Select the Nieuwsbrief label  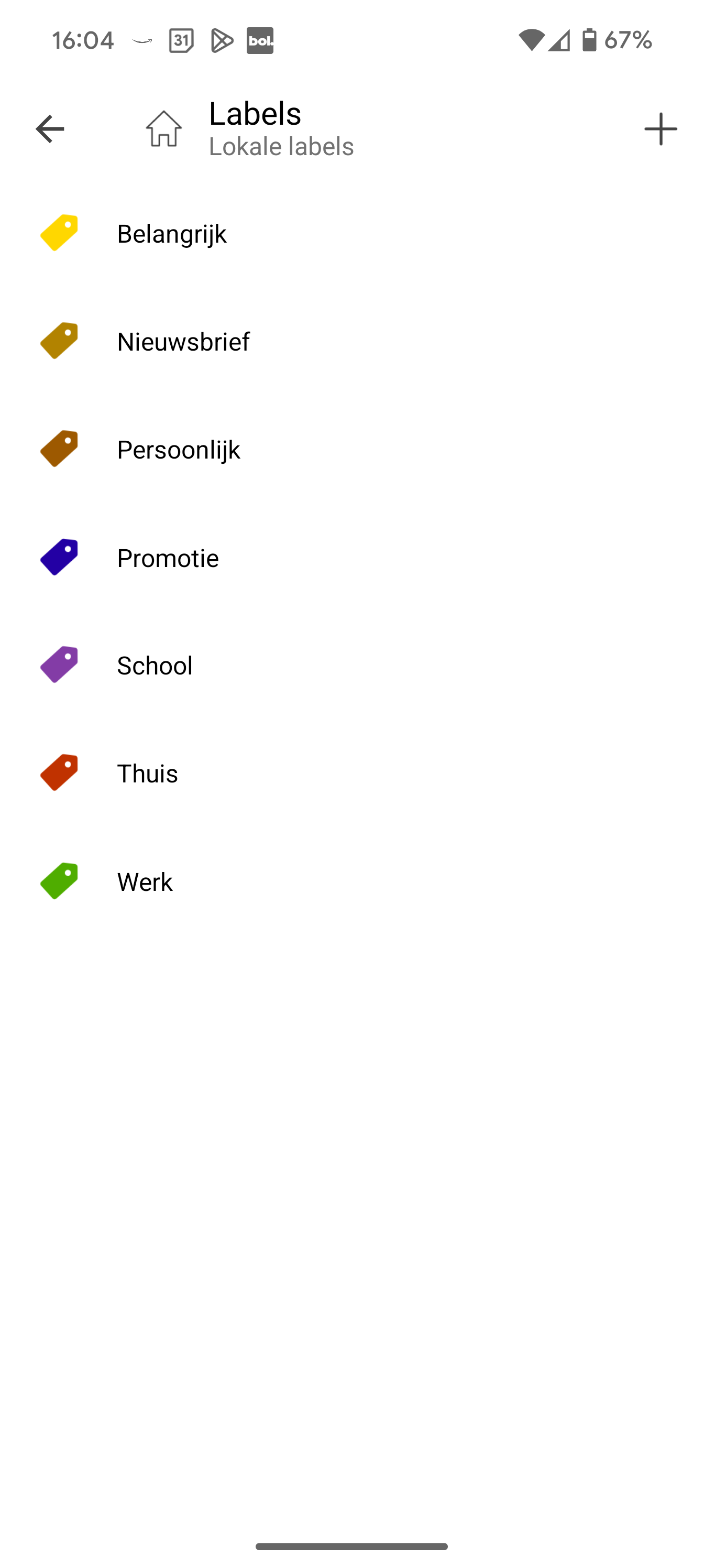coord(351,342)
